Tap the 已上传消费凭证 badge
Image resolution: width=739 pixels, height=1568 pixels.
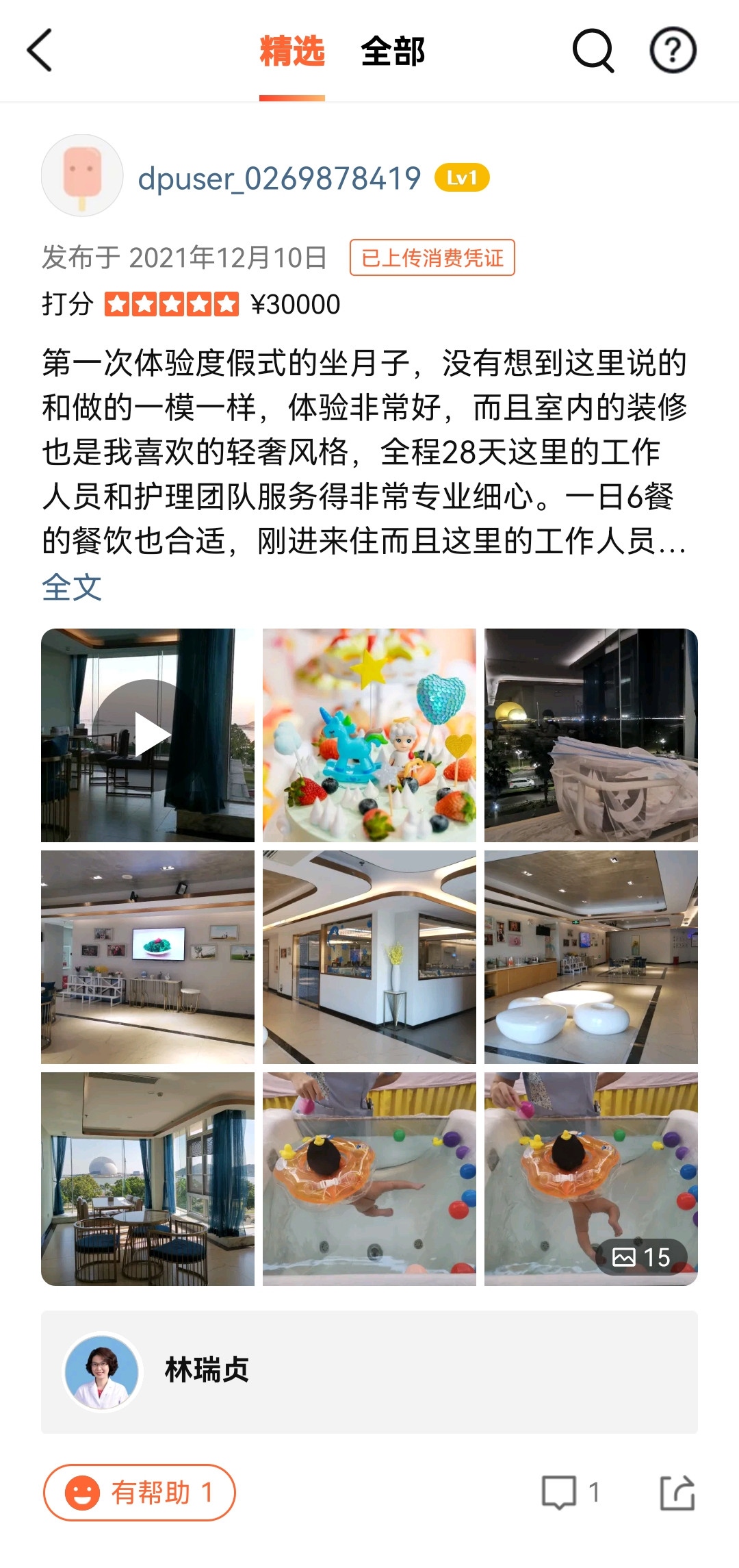pyautogui.click(x=432, y=257)
